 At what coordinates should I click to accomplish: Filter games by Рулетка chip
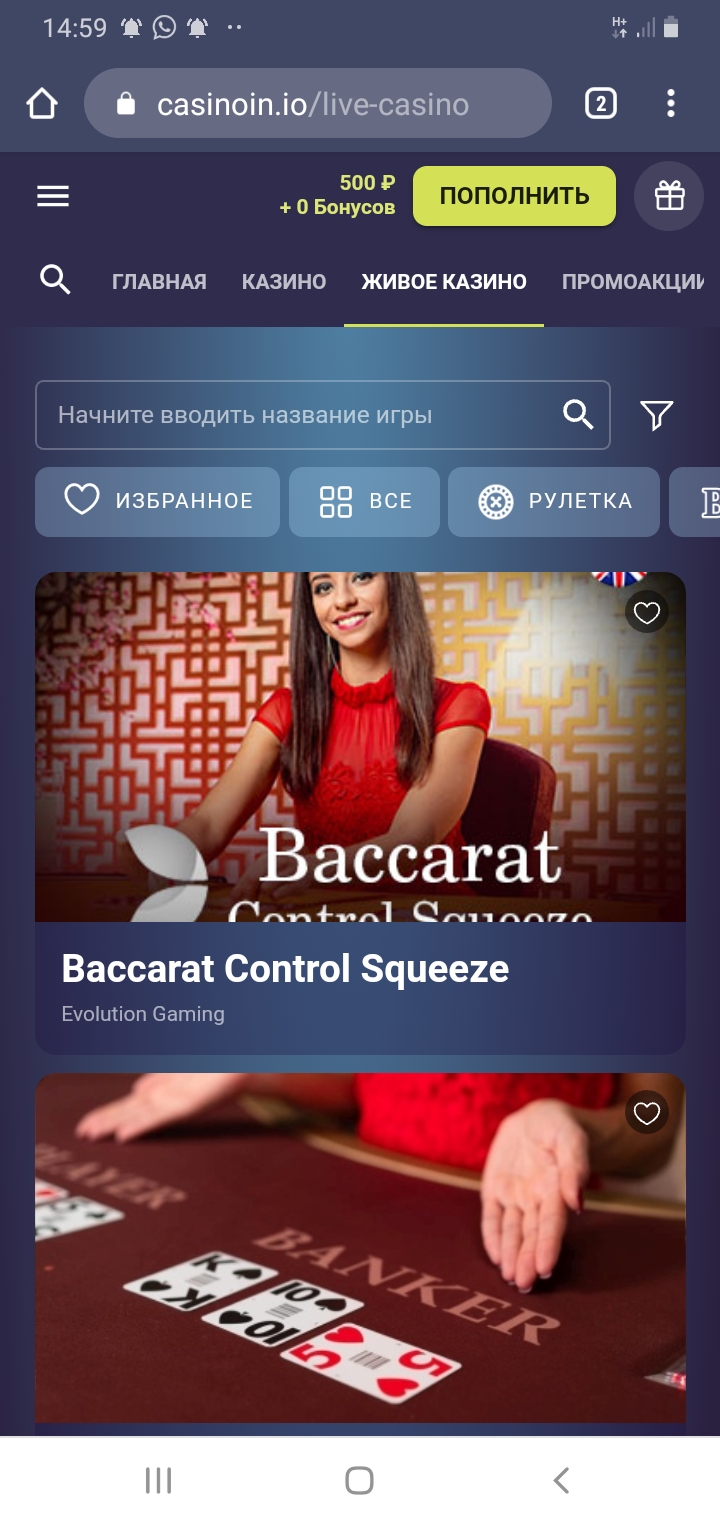554,501
